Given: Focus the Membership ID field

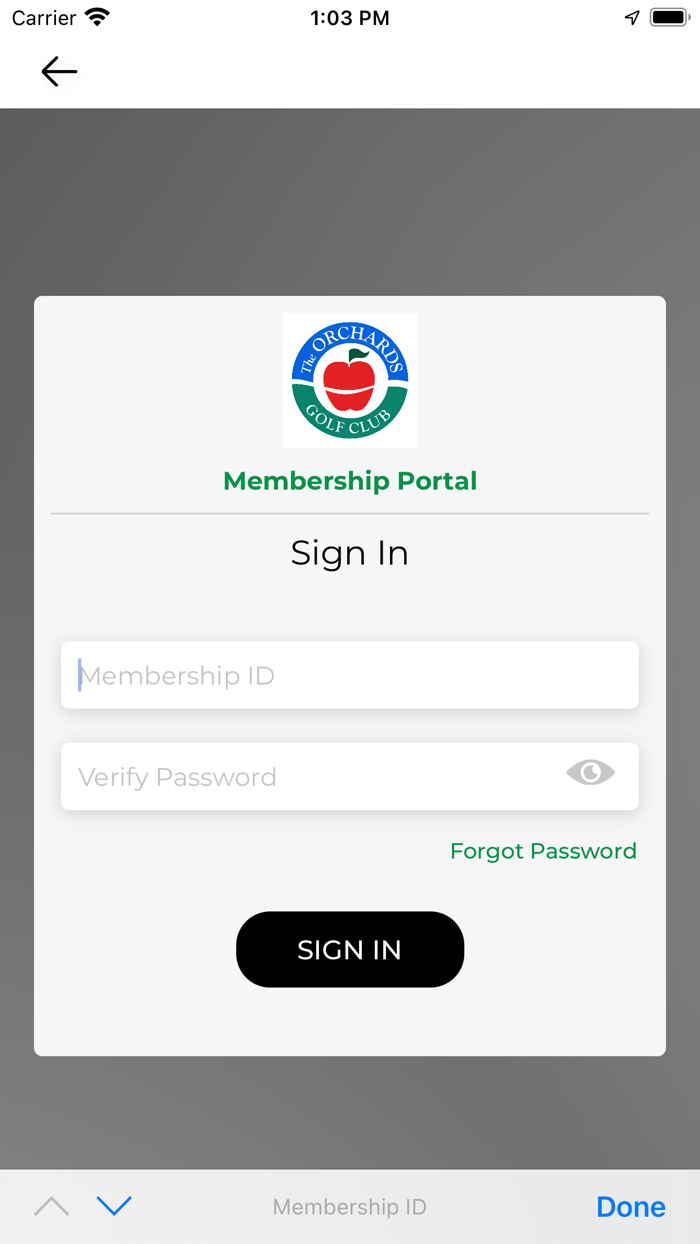Looking at the screenshot, I should pyautogui.click(x=350, y=675).
